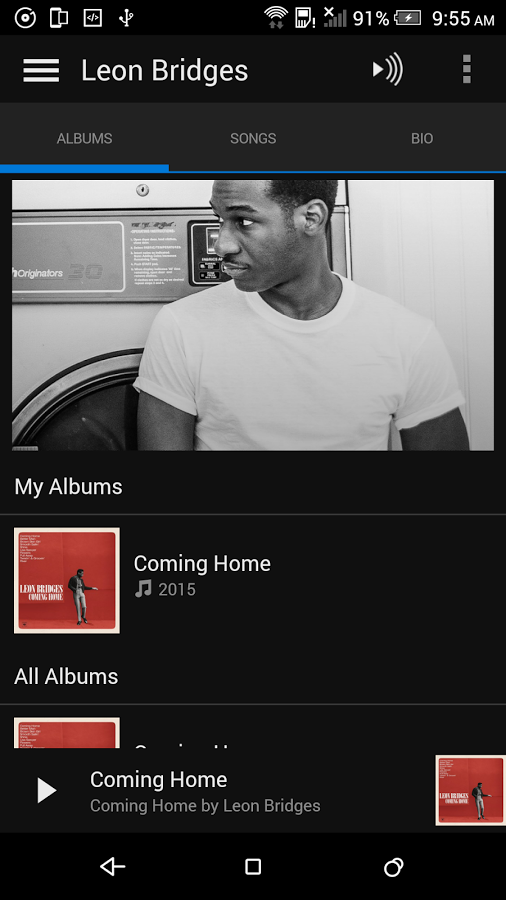Open the hamburger navigation drawer
Viewport: 506px width, 900px height.
pos(41,70)
